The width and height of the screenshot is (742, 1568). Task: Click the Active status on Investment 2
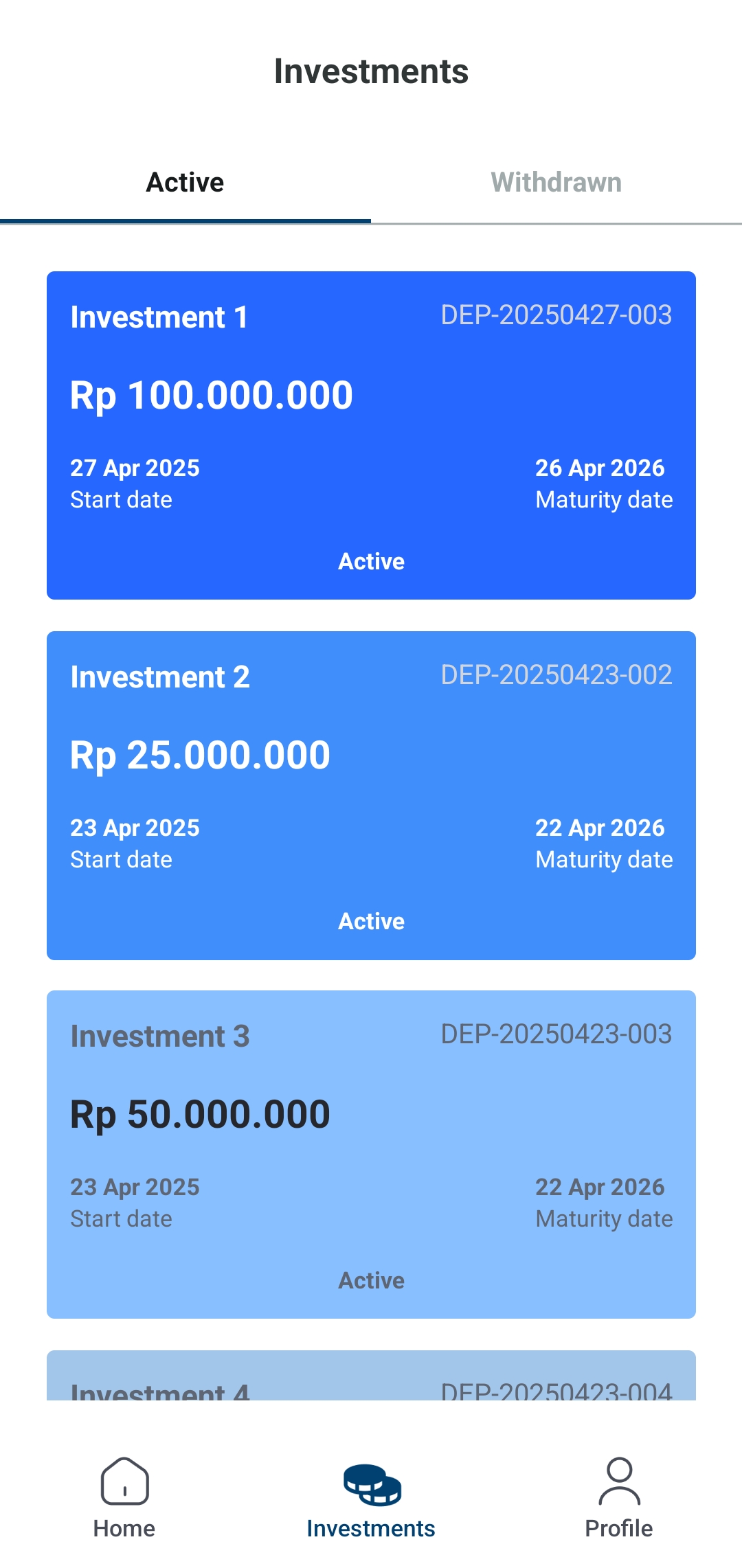pos(371,921)
